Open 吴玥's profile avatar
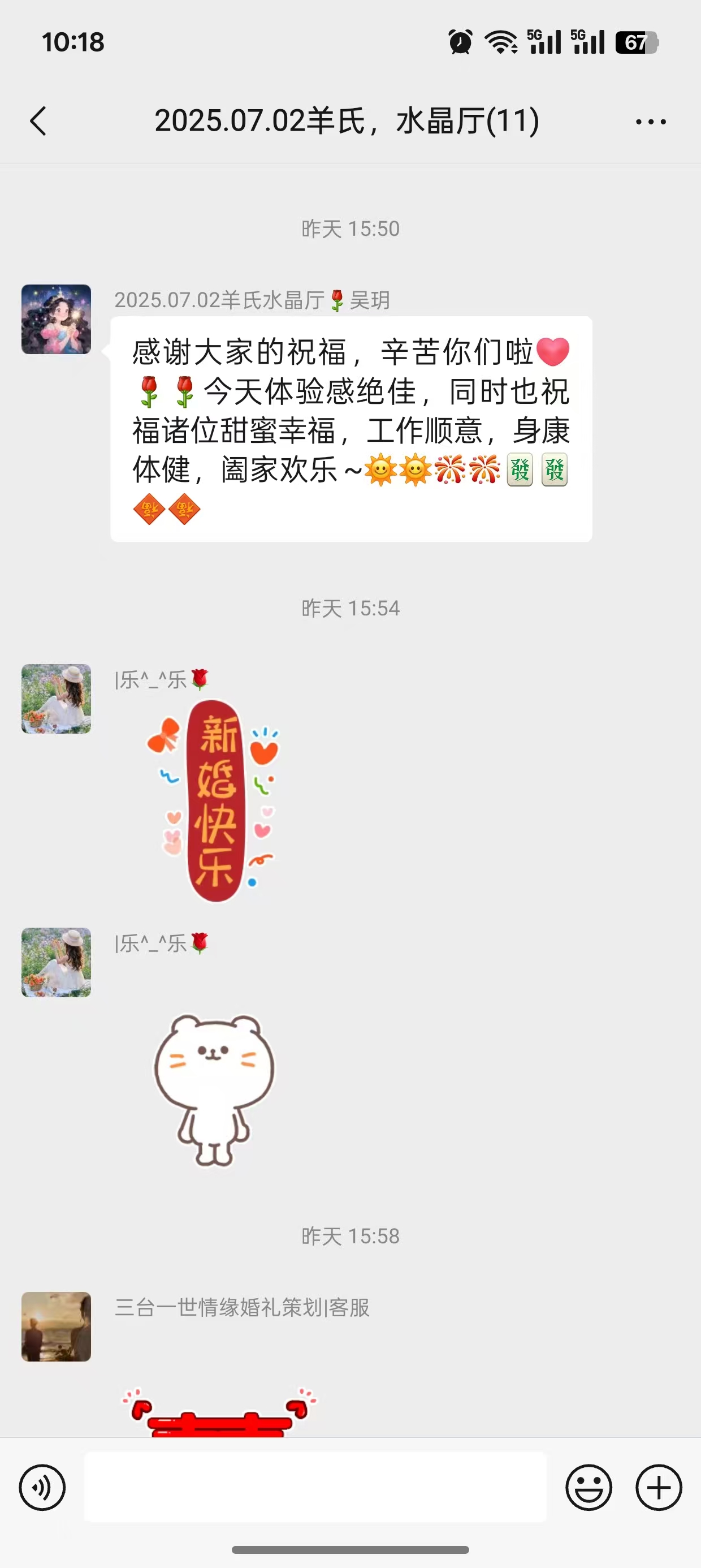Viewport: 701px width, 1568px height. (x=56, y=319)
